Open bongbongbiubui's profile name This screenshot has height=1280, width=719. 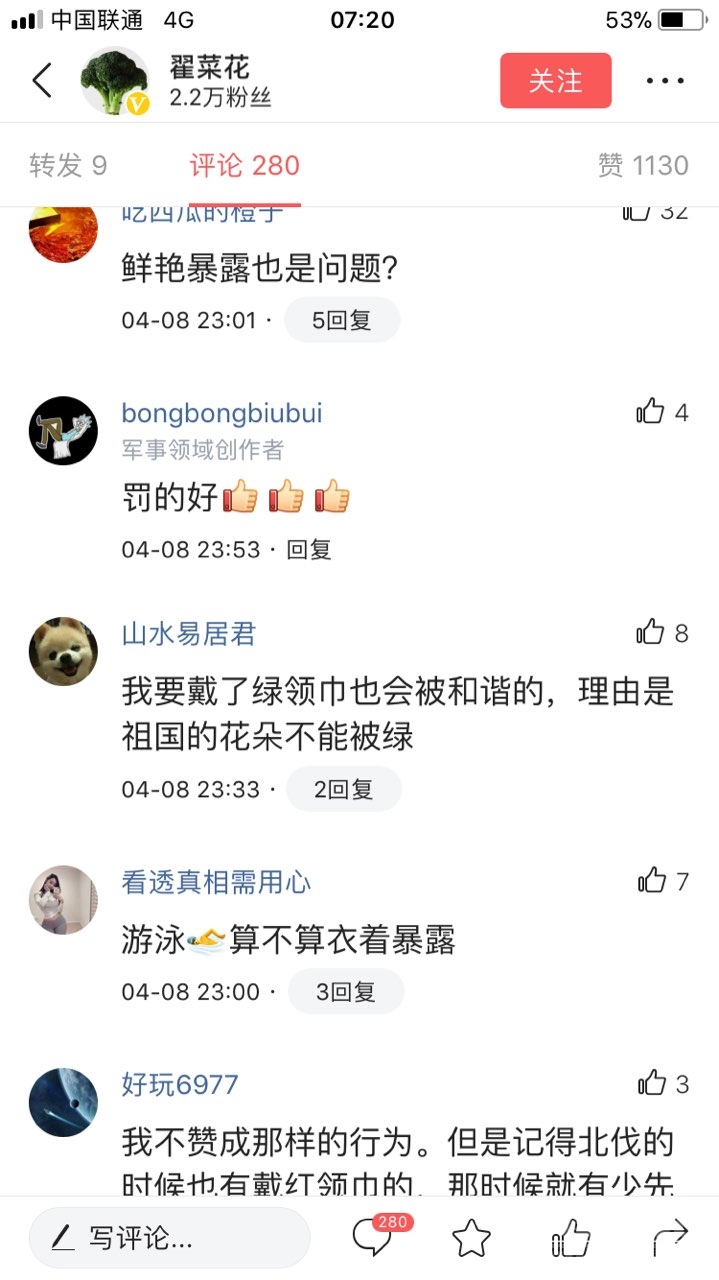coord(222,413)
